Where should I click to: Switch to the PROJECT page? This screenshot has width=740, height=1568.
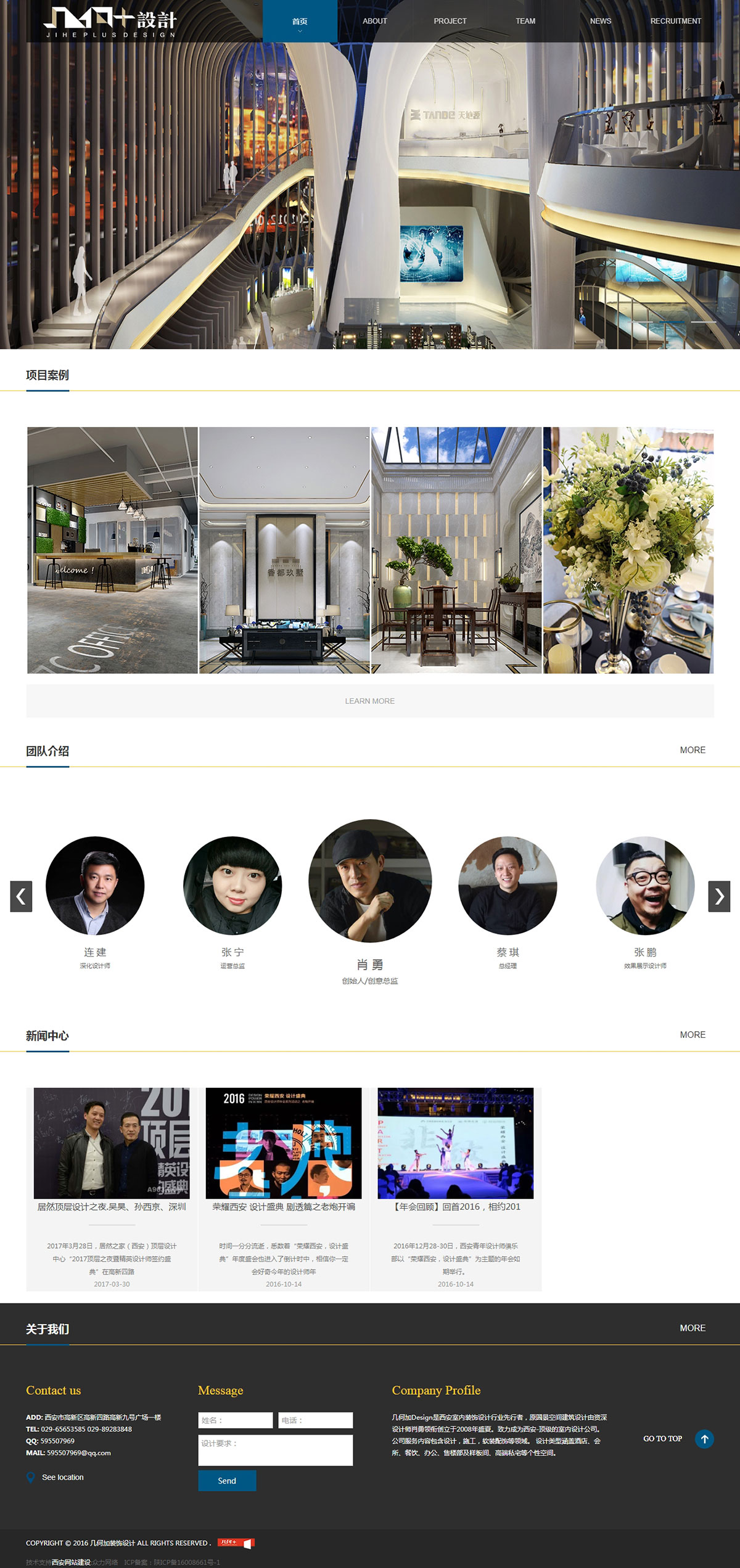point(450,21)
